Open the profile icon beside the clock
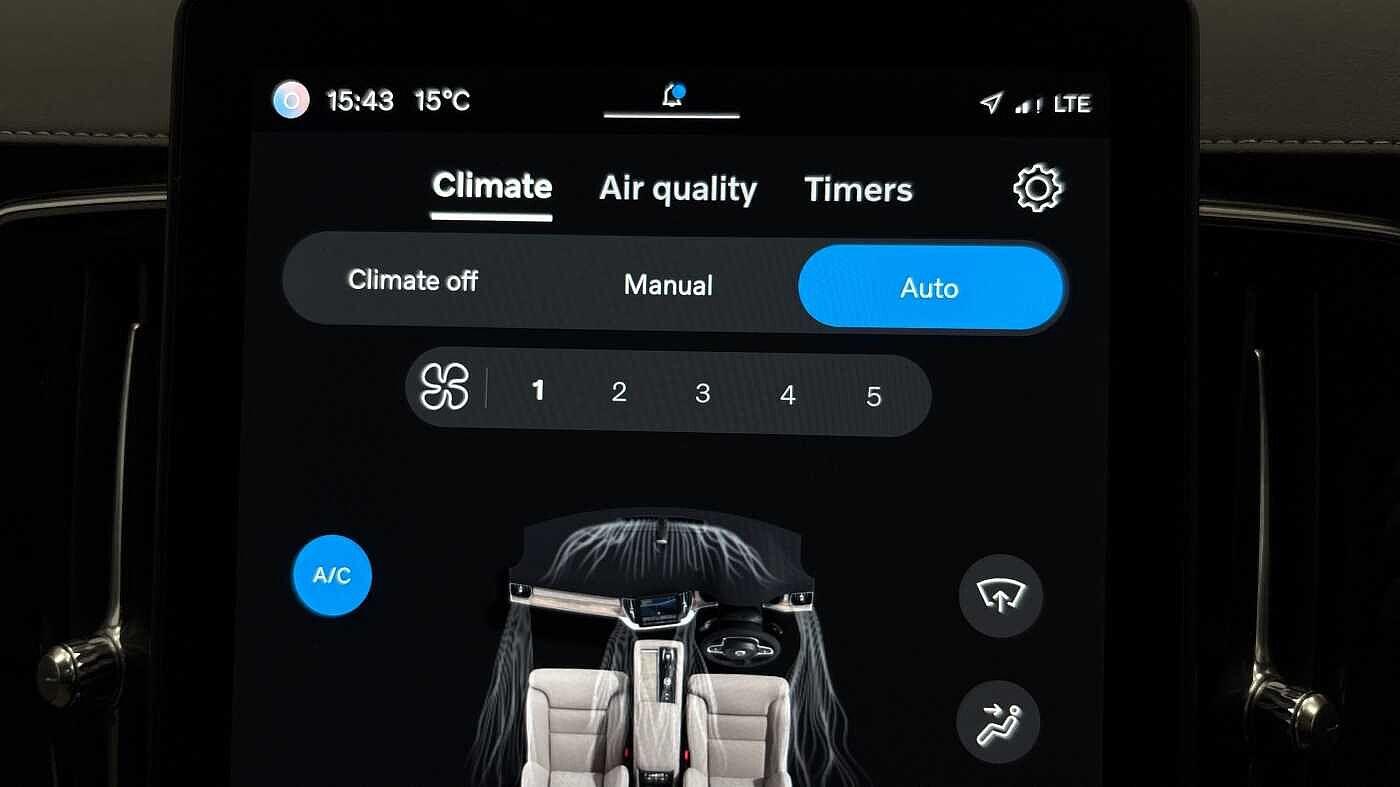Image resolution: width=1400 pixels, height=787 pixels. [291, 100]
